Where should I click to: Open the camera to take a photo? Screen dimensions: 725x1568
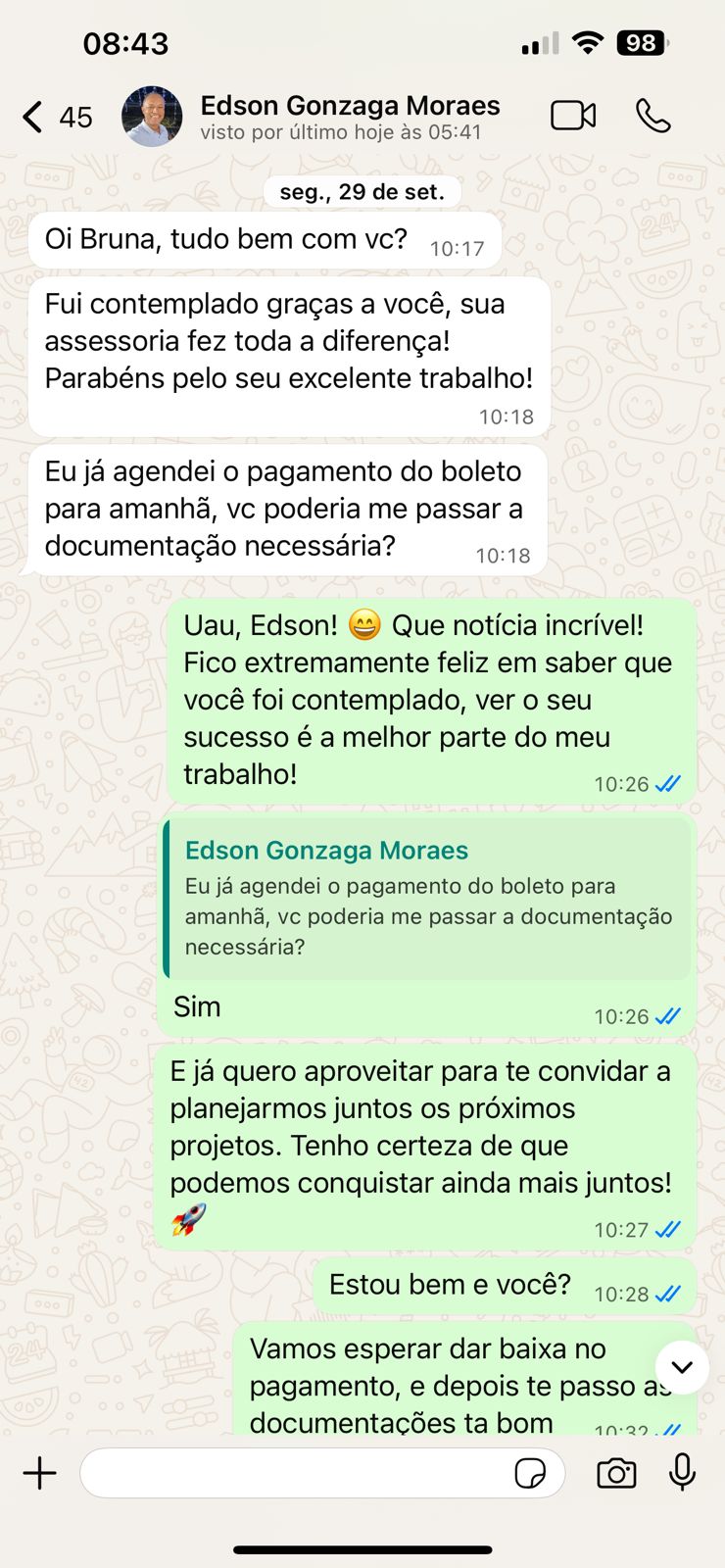[616, 1473]
